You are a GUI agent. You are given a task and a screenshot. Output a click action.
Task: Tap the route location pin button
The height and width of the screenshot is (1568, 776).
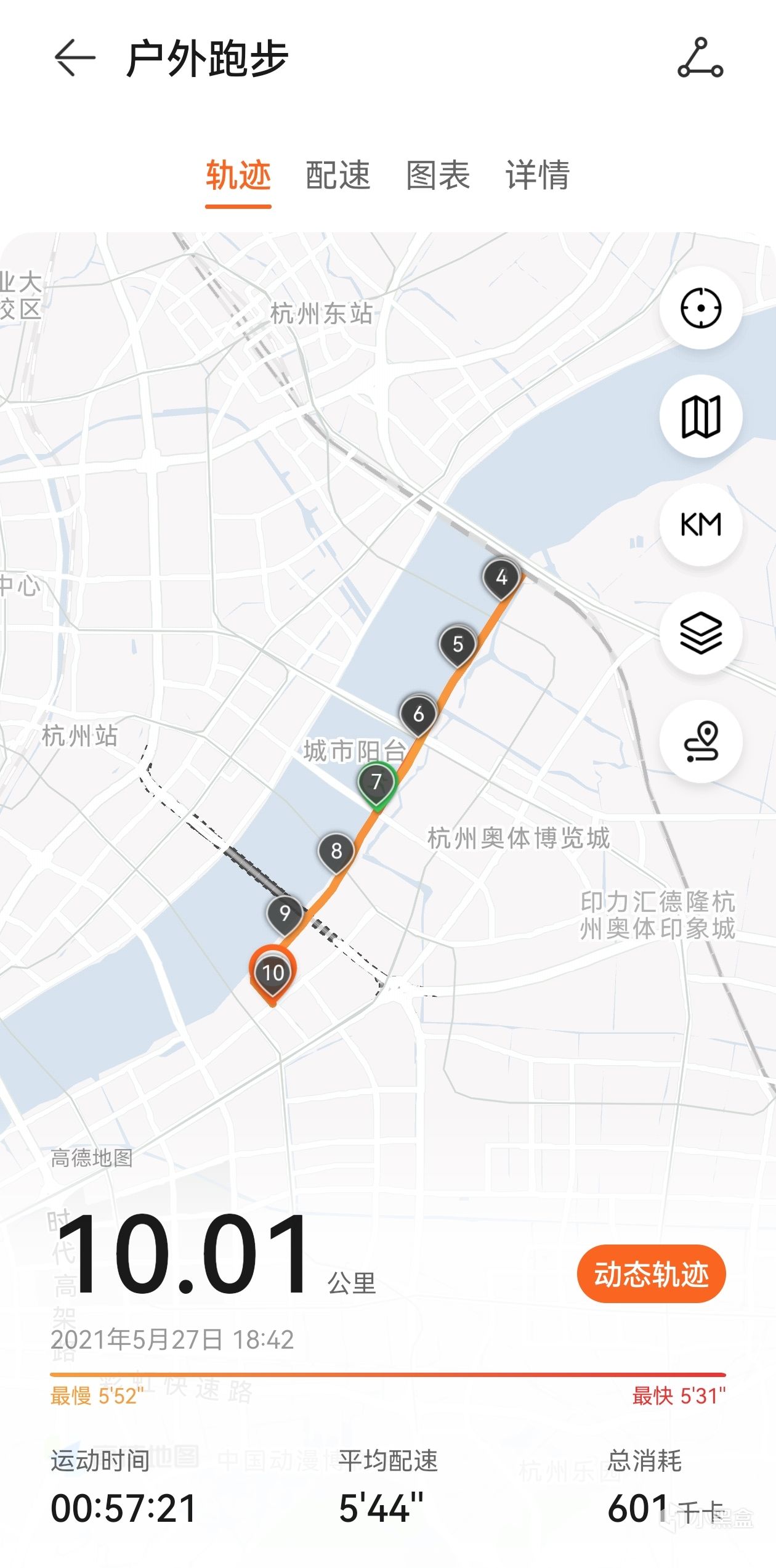(x=700, y=742)
